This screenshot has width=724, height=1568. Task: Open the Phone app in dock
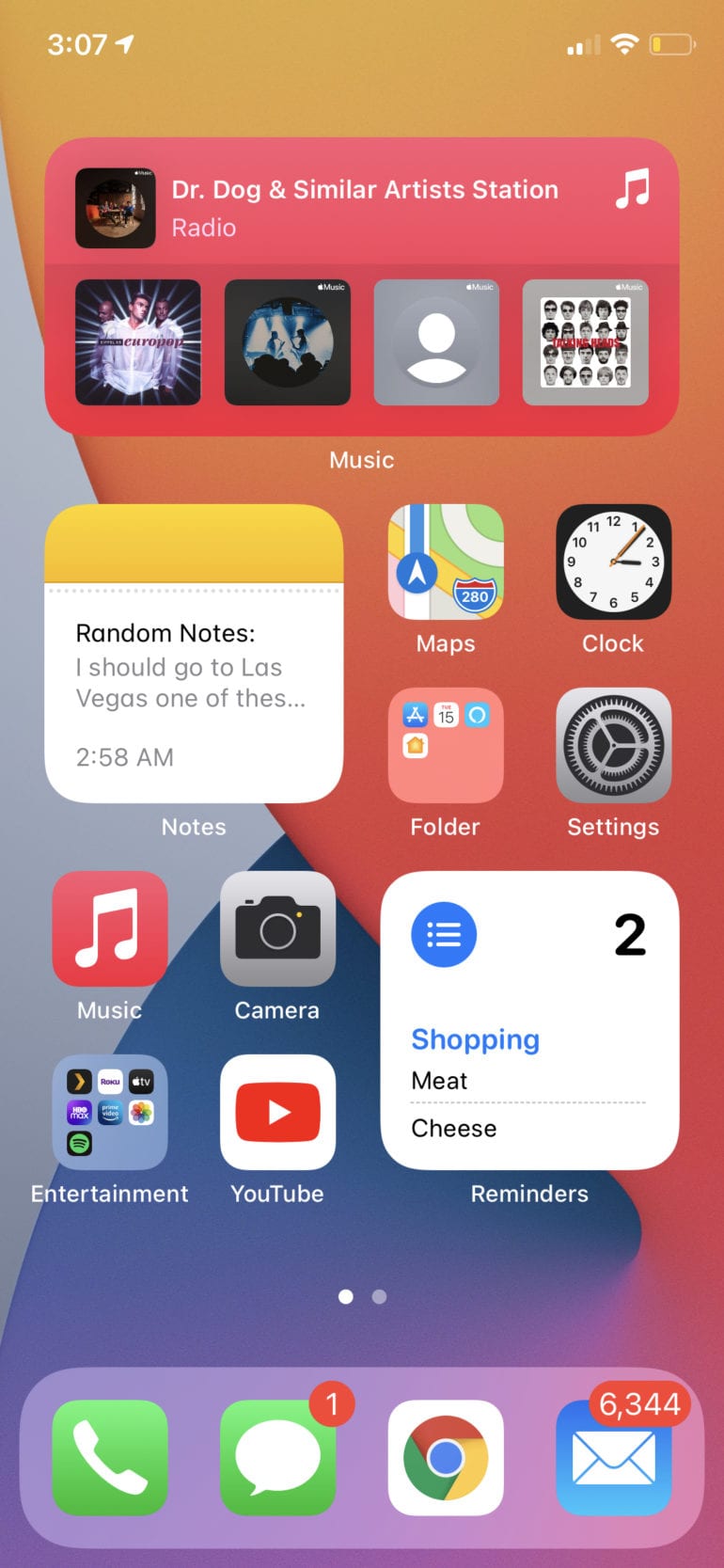(110, 1457)
